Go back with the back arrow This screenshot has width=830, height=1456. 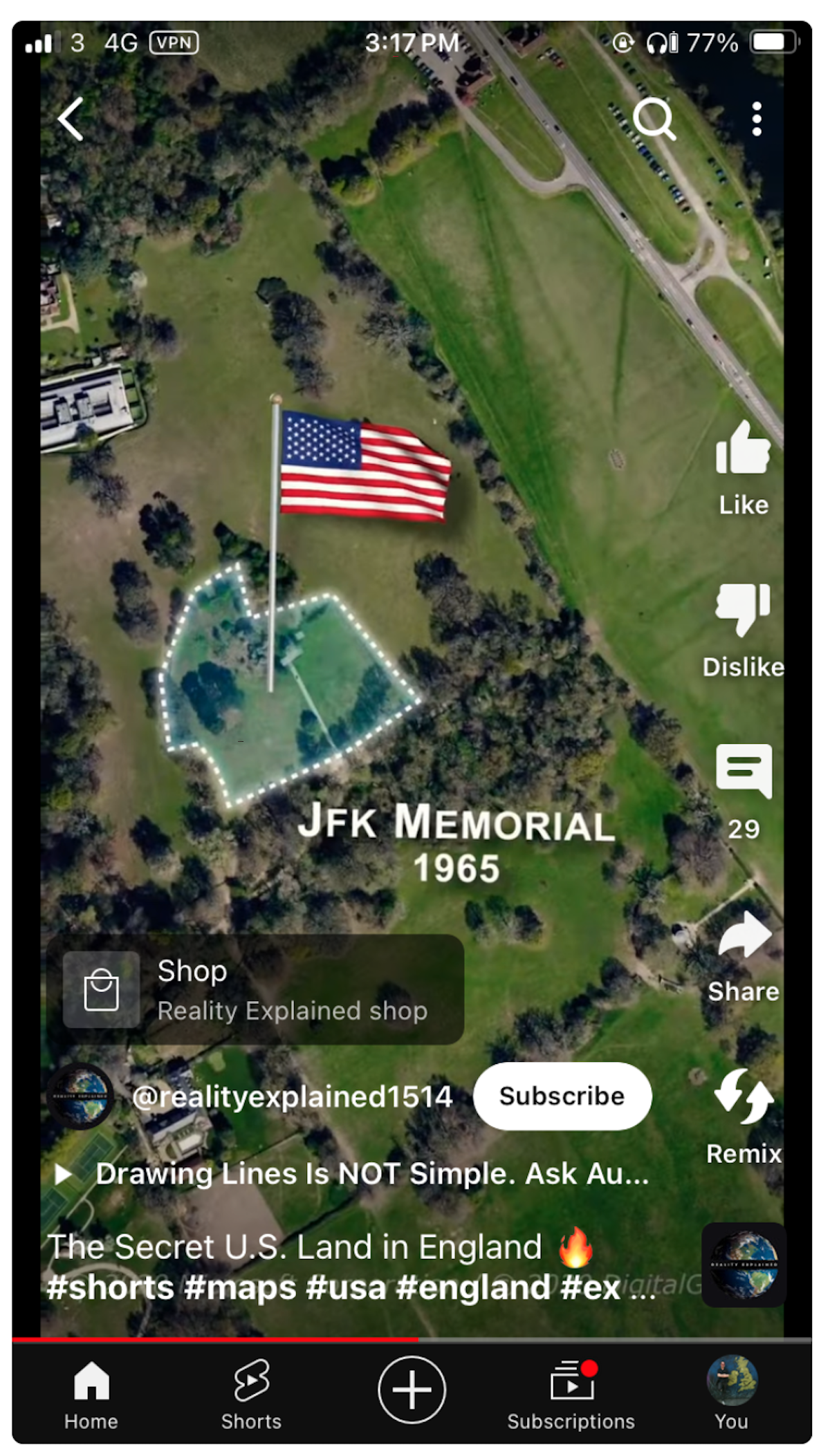coord(69,119)
